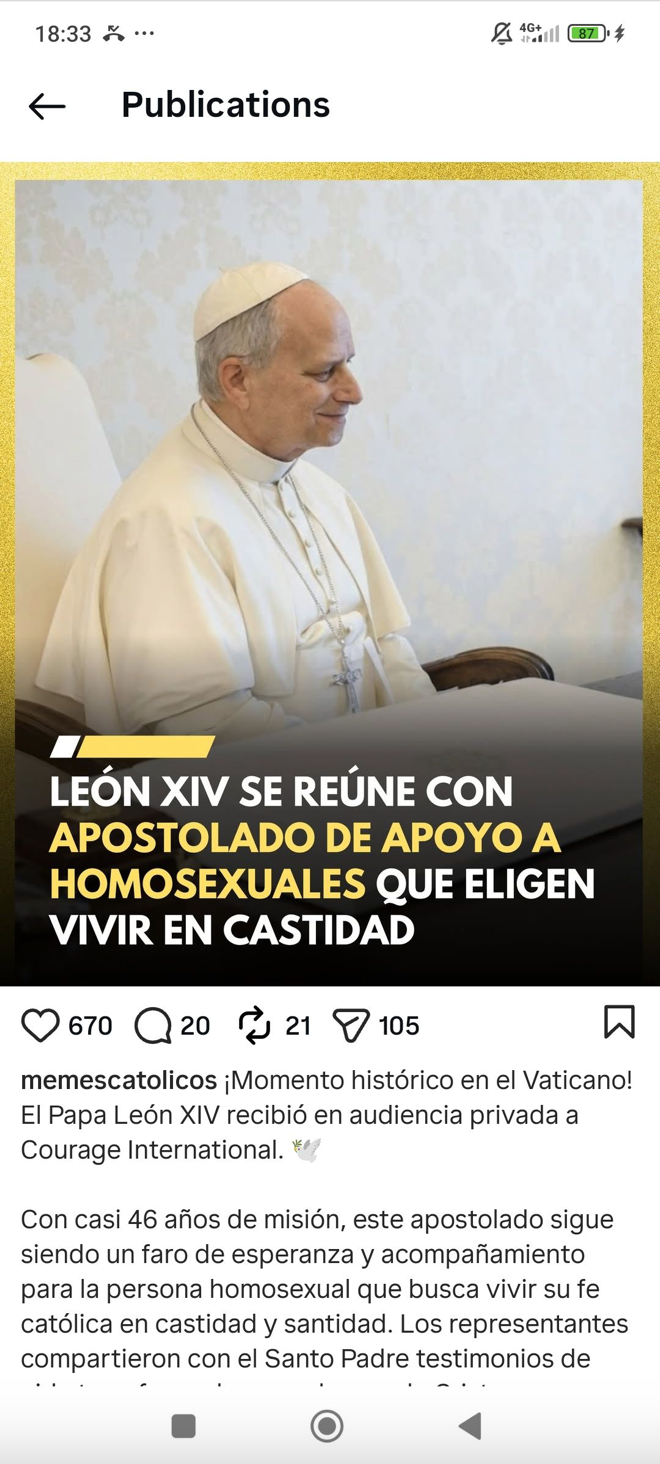Open recent apps from navigation bar
Screen dimensions: 660x1464
183,1426
